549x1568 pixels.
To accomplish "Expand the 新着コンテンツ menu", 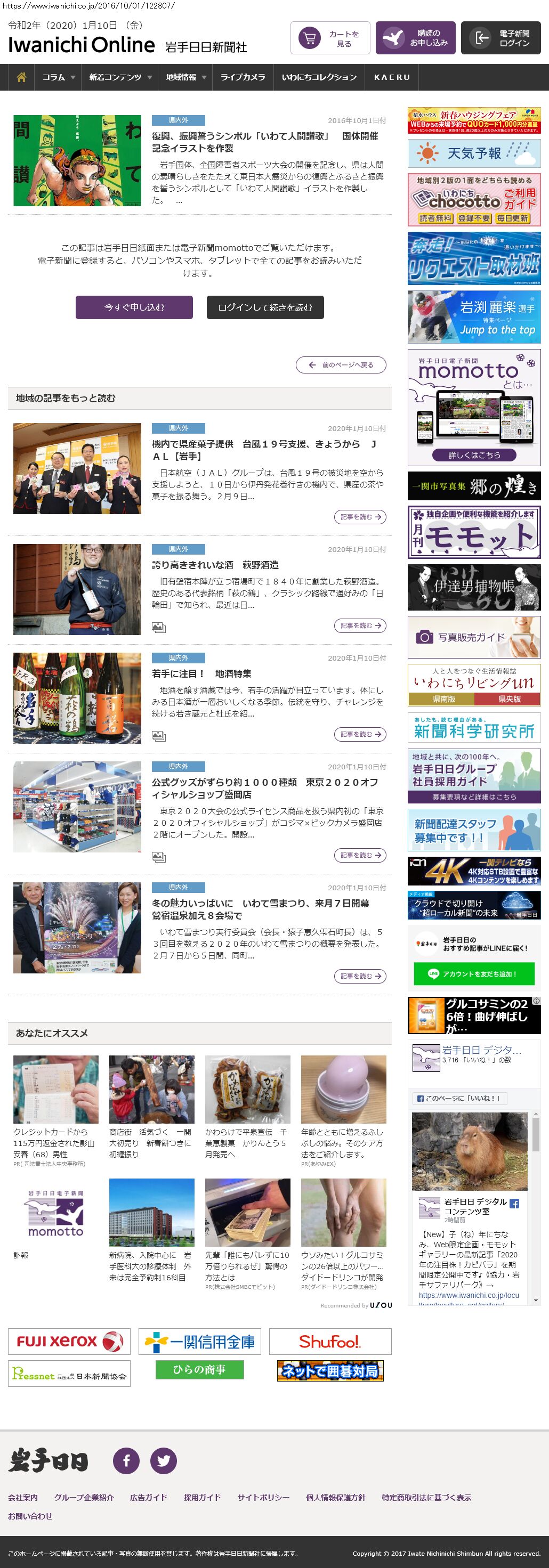I will pyautogui.click(x=120, y=77).
